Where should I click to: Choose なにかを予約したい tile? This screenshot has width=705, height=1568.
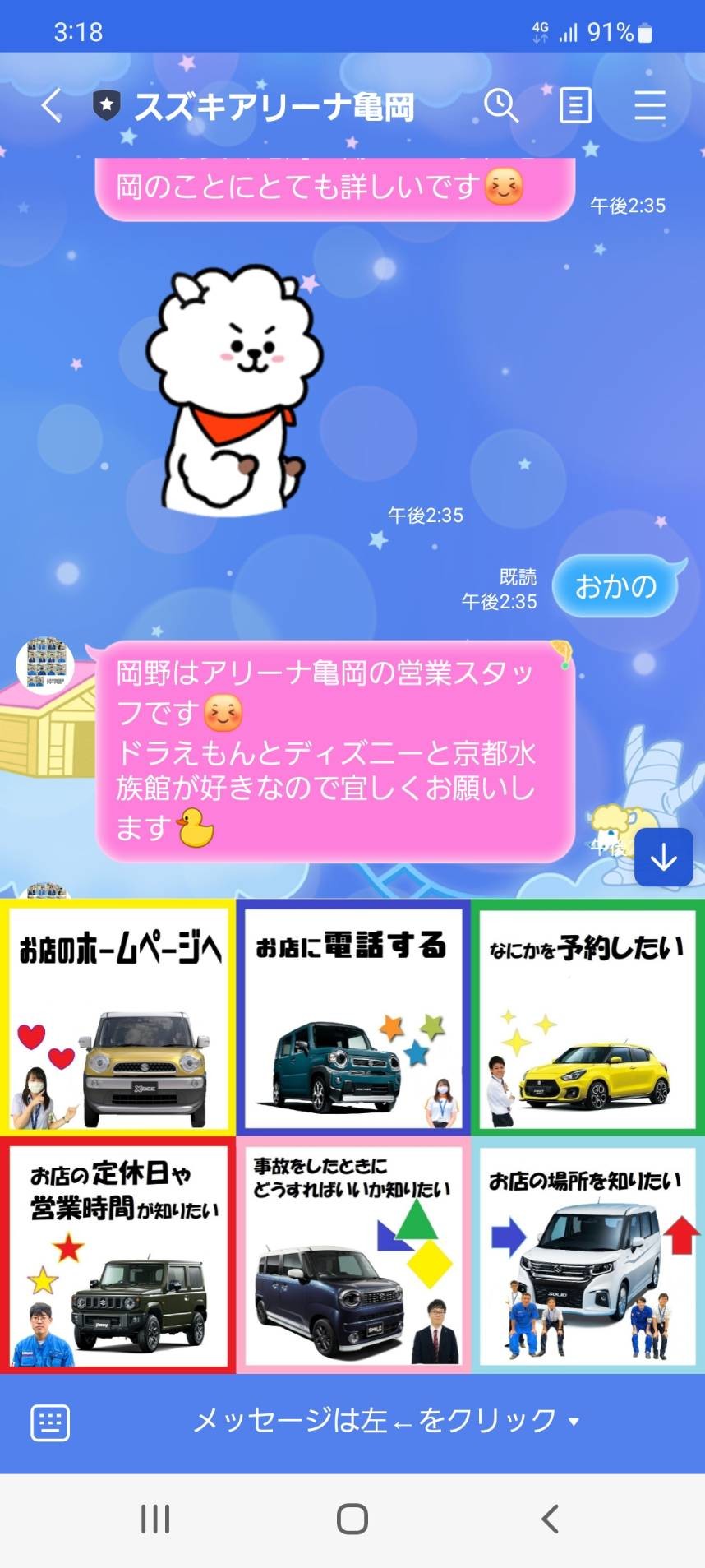(587, 1017)
